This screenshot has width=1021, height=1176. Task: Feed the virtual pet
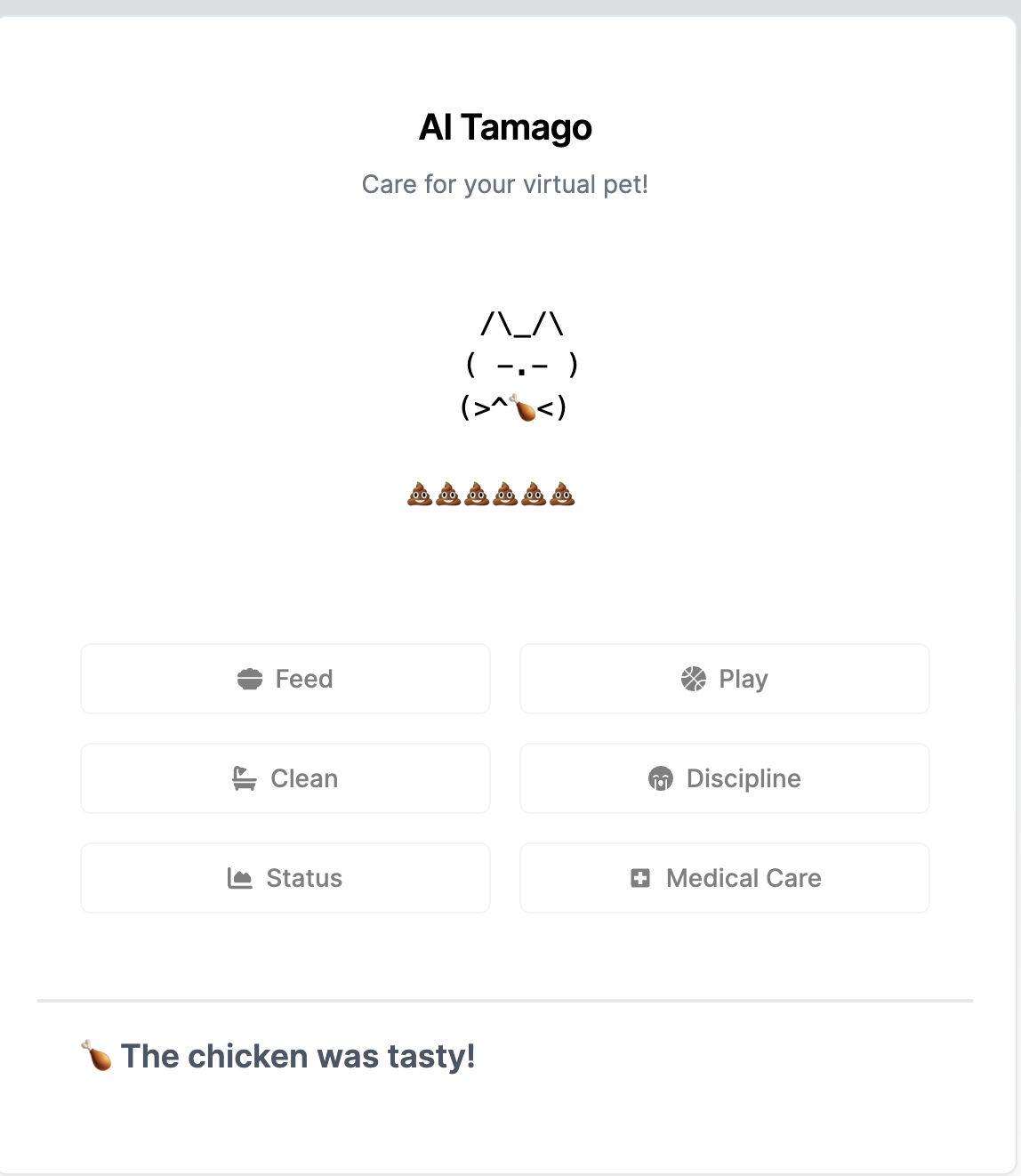click(x=285, y=679)
